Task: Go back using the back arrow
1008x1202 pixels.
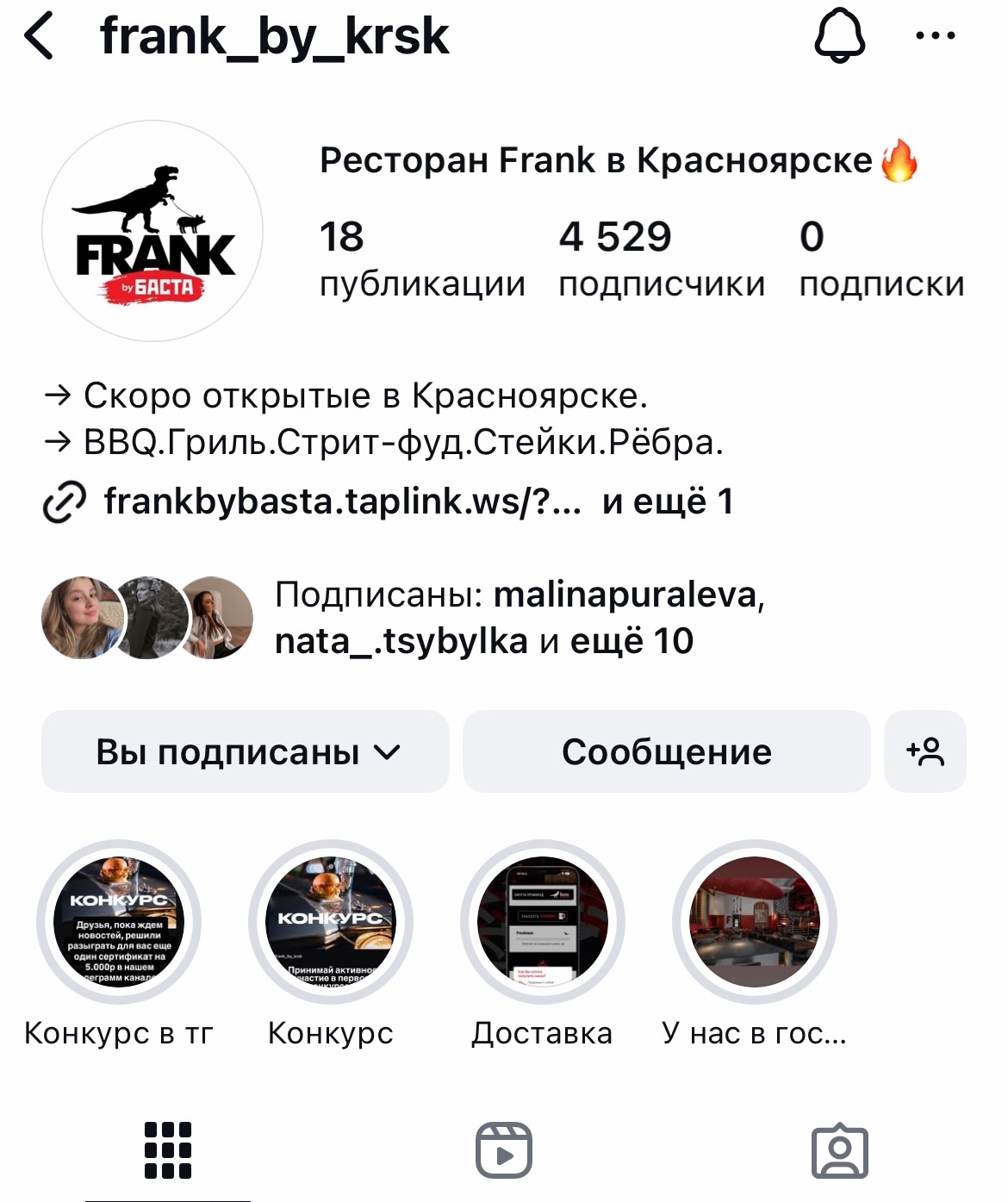Action: 40,38
